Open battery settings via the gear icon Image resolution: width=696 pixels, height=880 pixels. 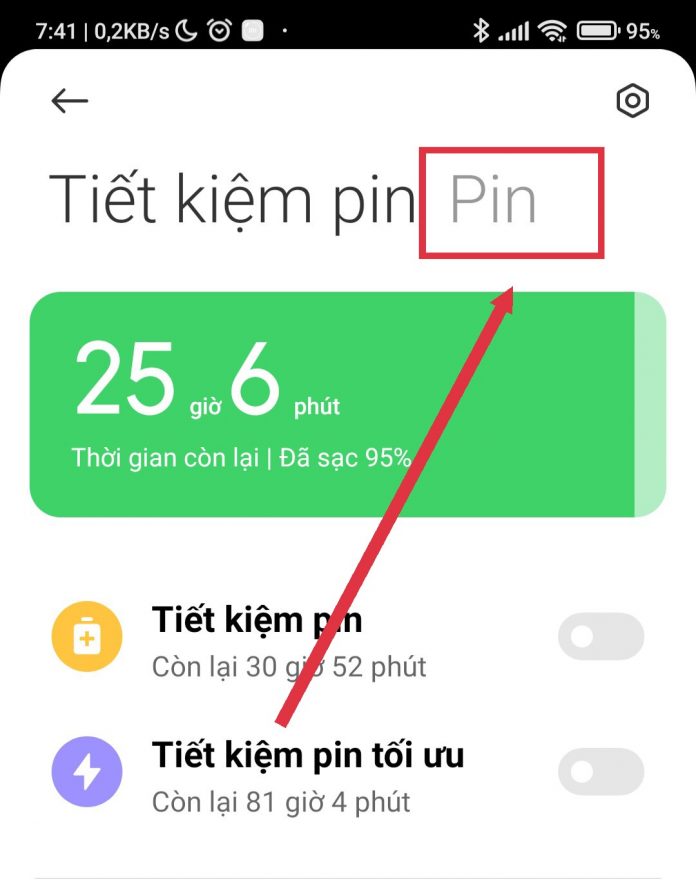pos(632,100)
